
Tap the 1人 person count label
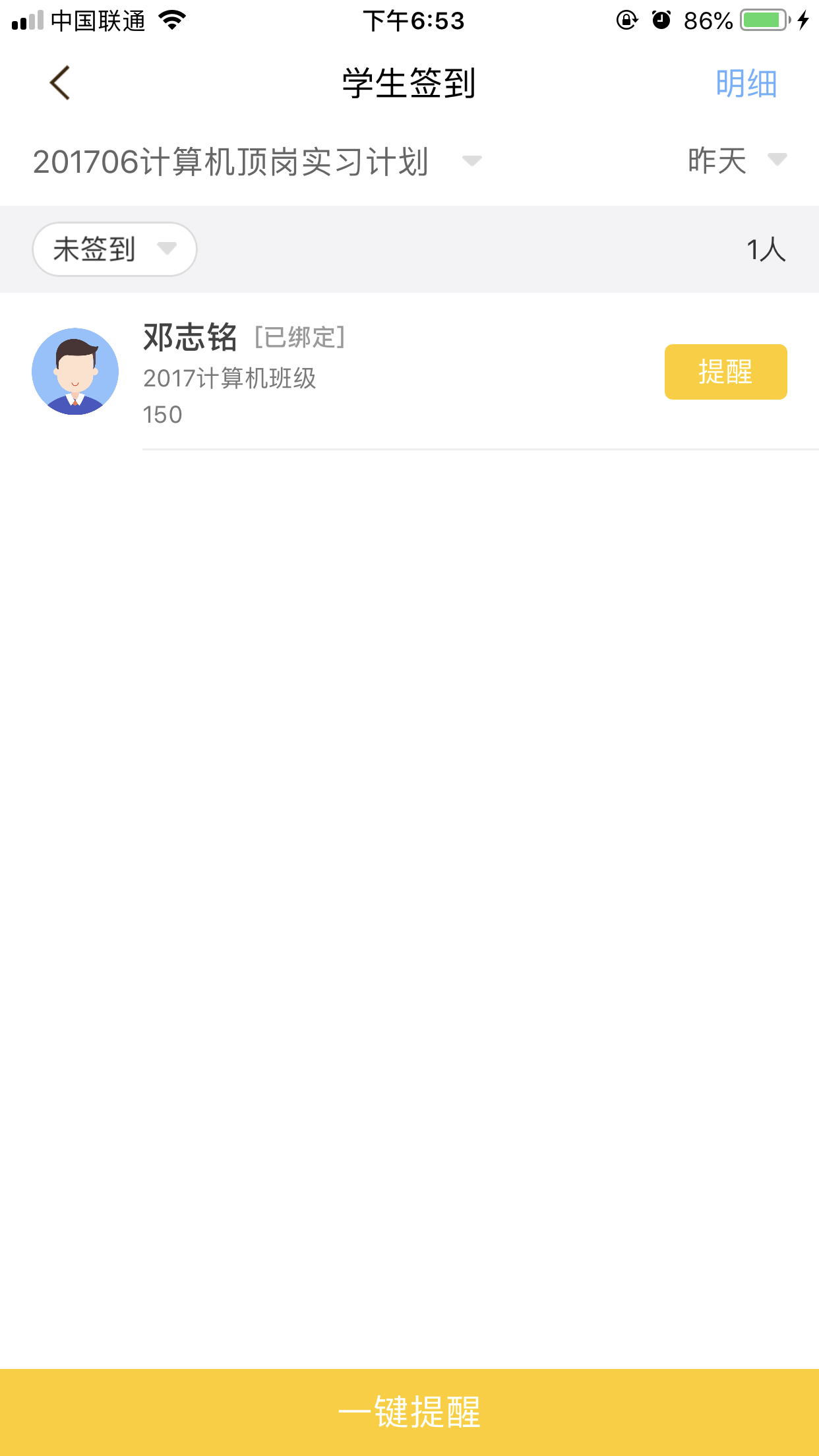click(766, 249)
